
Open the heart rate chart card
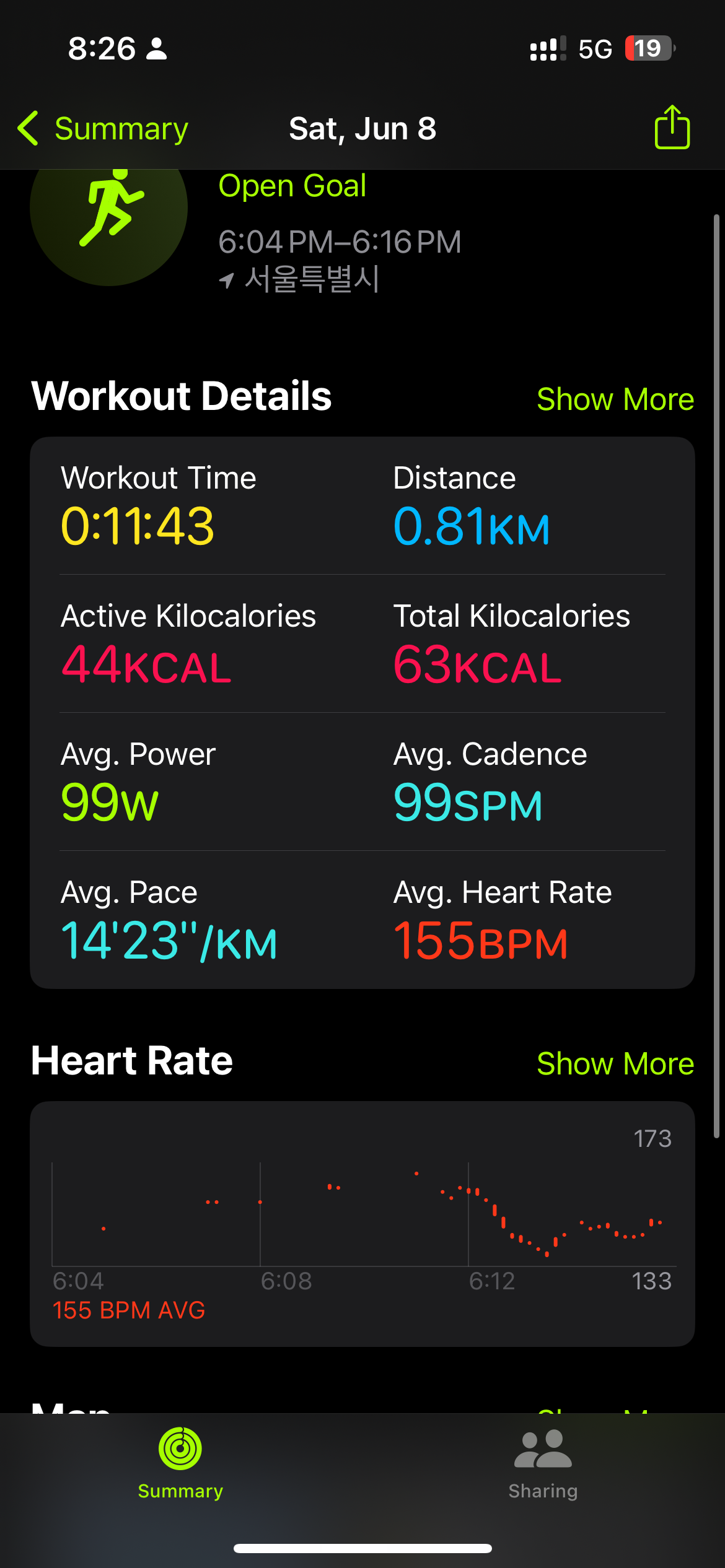click(362, 1224)
